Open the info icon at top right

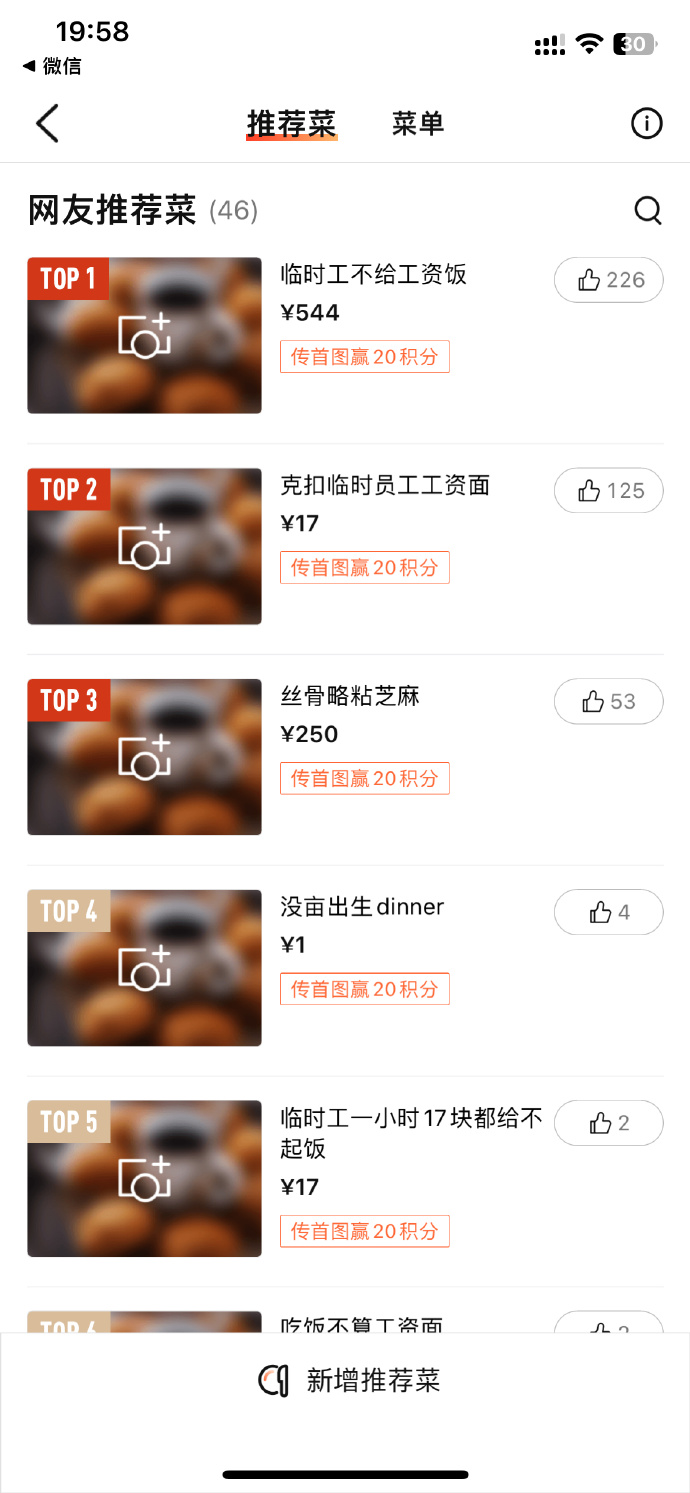tap(647, 124)
